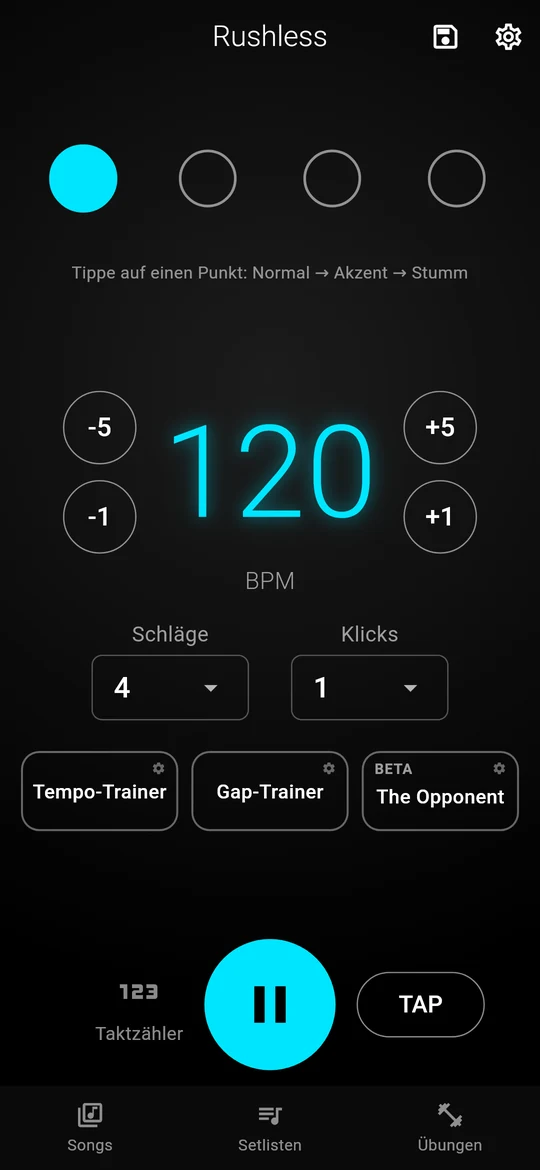Enable the Gap-Trainer
Screen dimensions: 540x1170
pyautogui.click(x=270, y=791)
